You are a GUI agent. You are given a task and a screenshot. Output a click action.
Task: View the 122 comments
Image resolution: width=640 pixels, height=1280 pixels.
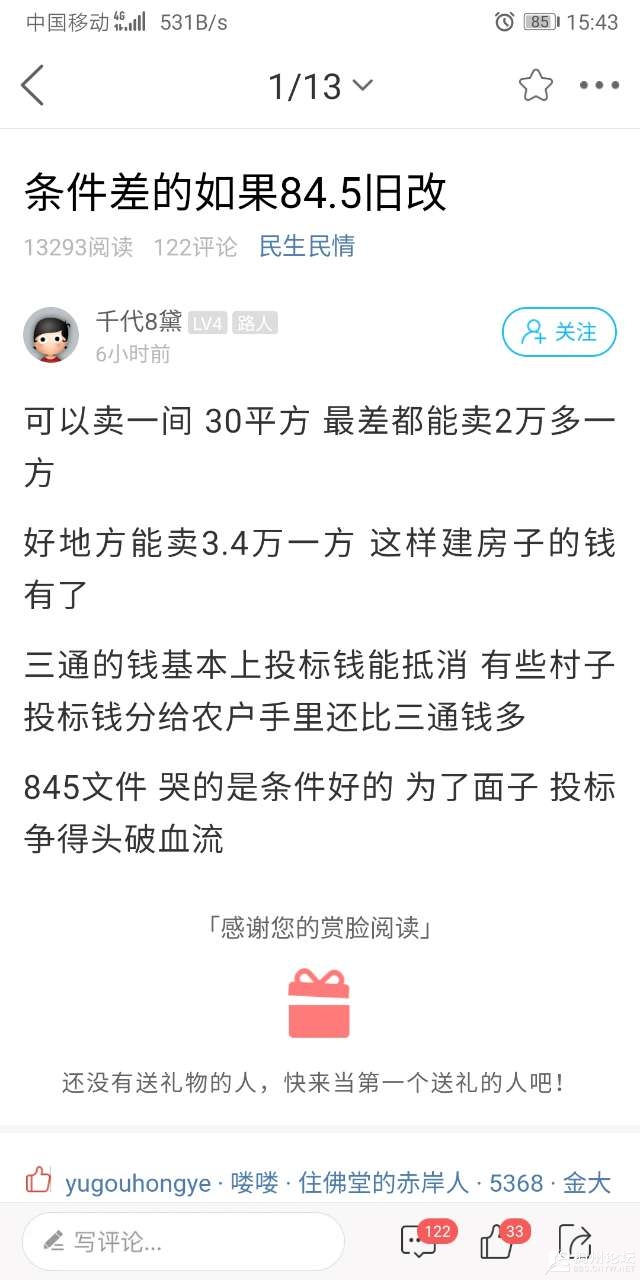[x=420, y=1242]
